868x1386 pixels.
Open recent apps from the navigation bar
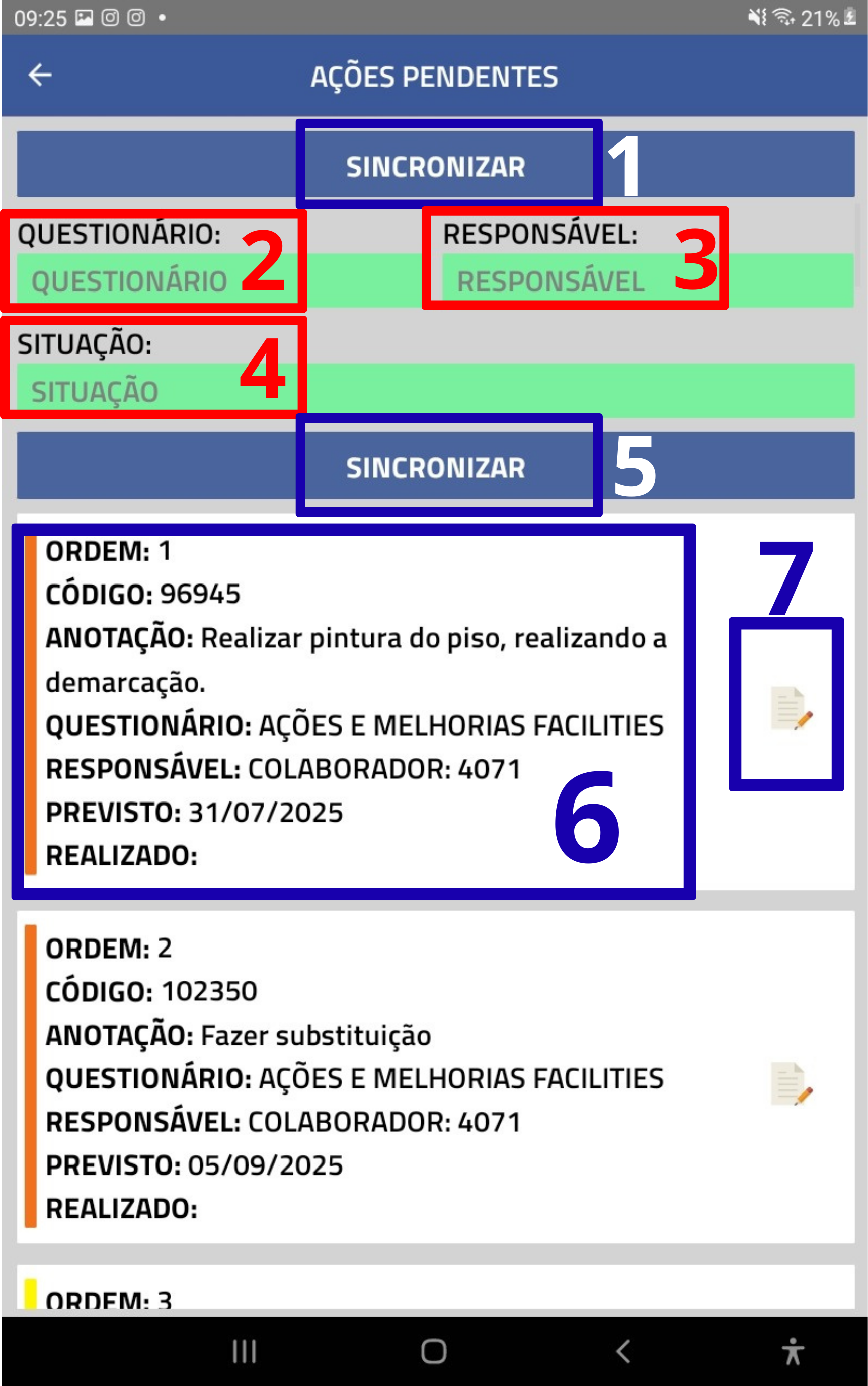[244, 1351]
